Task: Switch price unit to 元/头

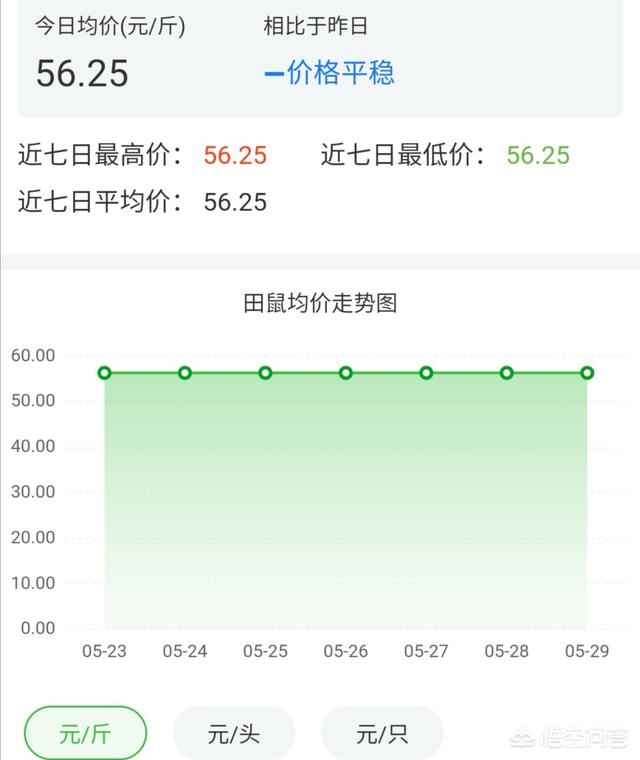Action: click(234, 734)
